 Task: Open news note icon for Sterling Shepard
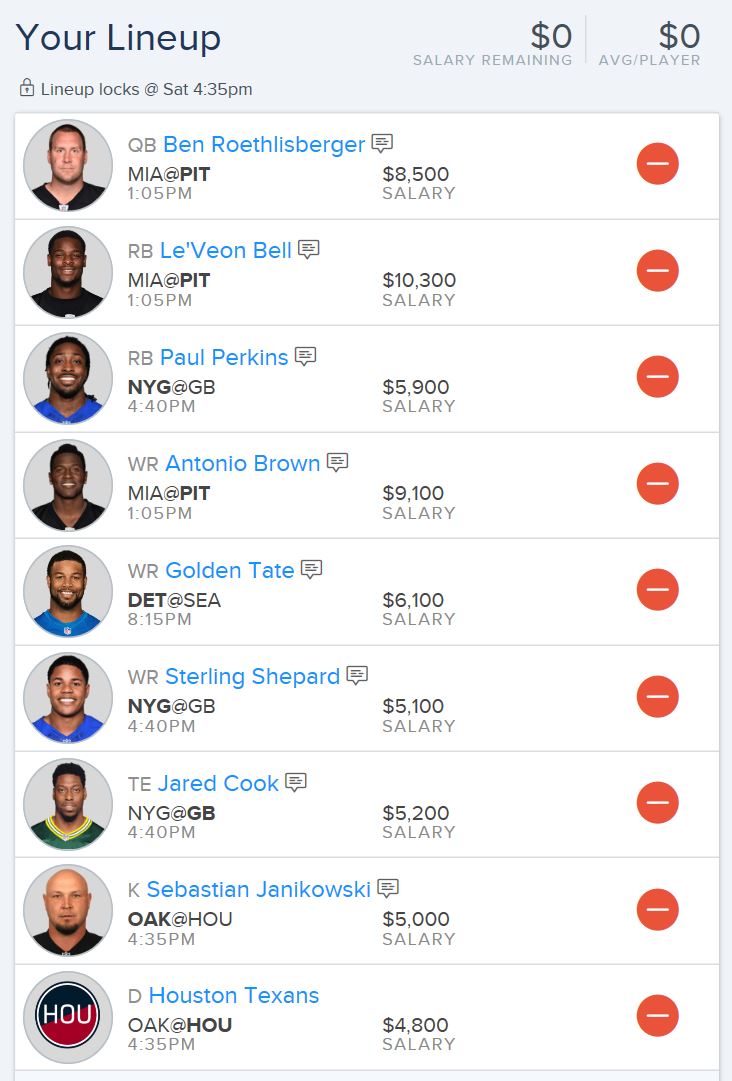(357, 676)
